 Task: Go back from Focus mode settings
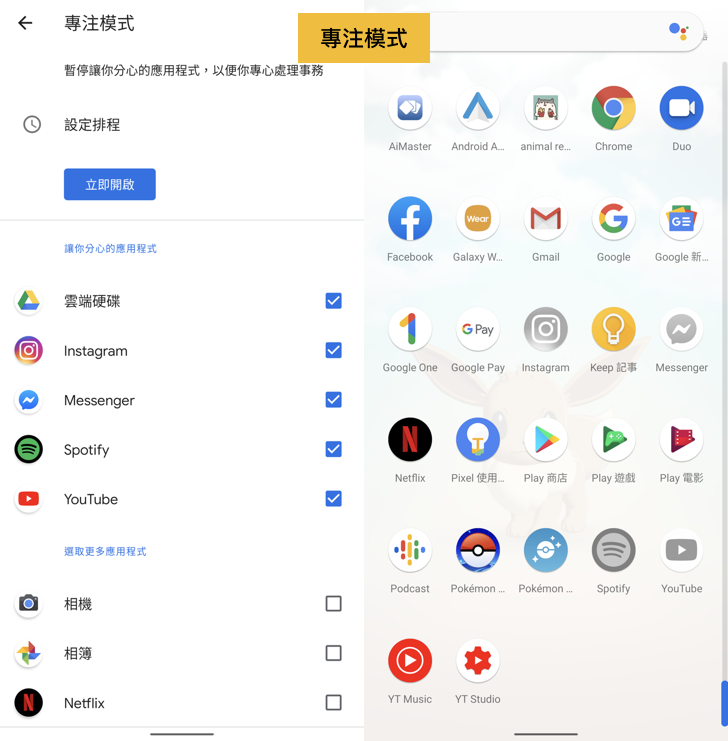pos(26,23)
